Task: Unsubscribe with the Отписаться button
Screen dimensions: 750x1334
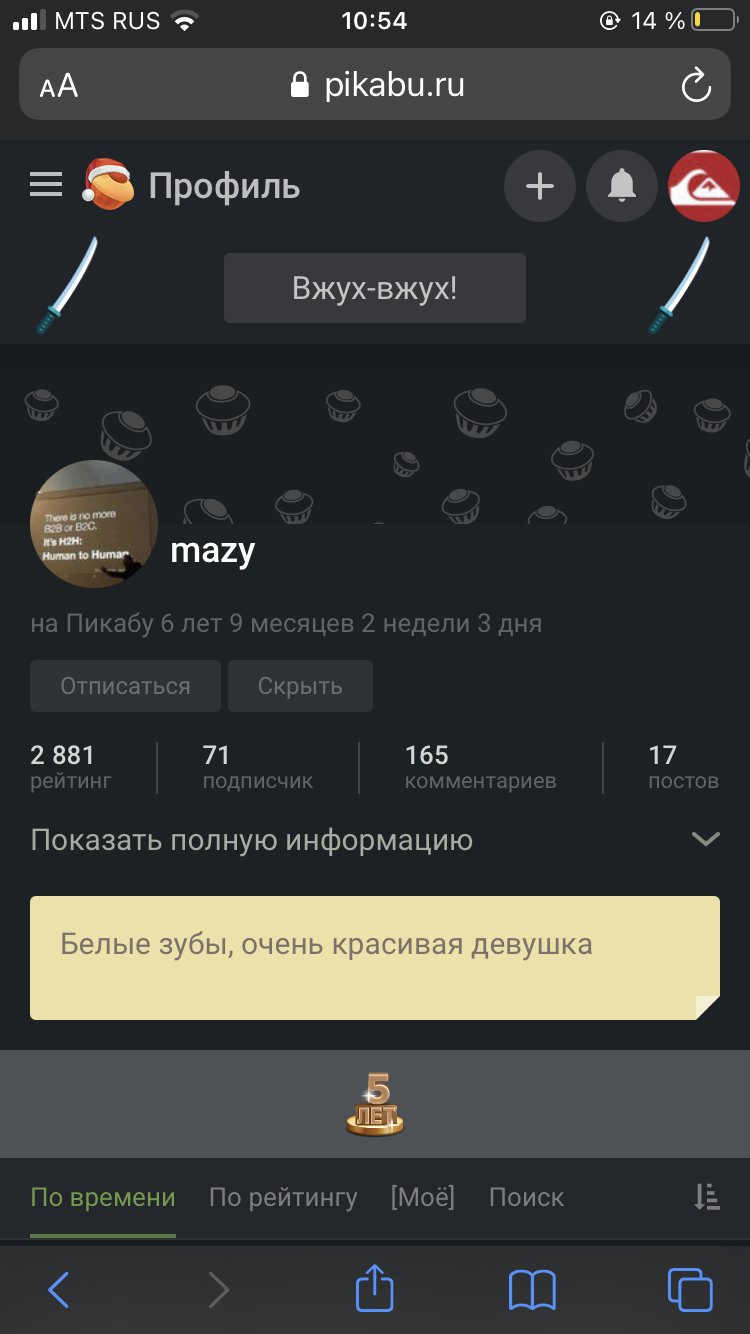Action: [x=125, y=686]
